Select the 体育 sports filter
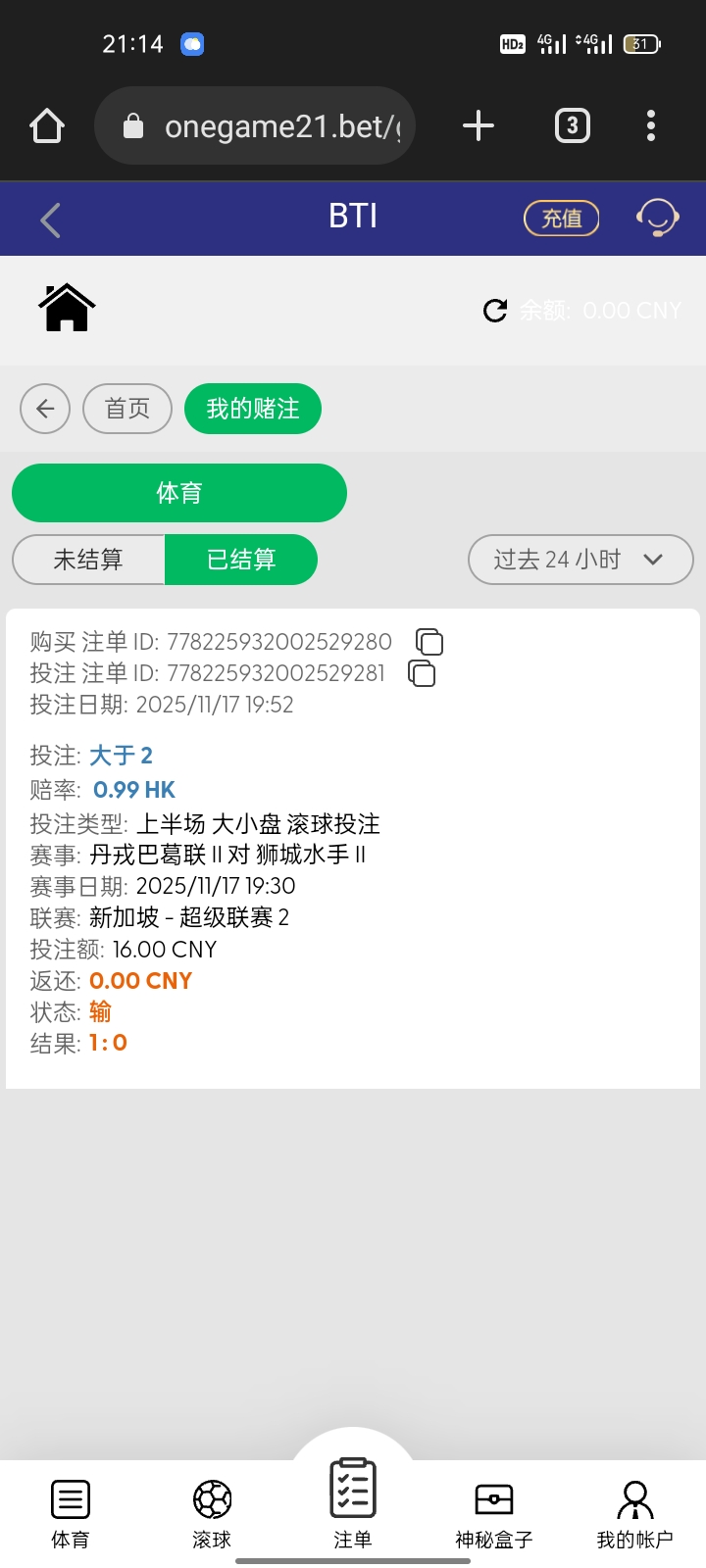The width and height of the screenshot is (706, 1568). click(178, 493)
